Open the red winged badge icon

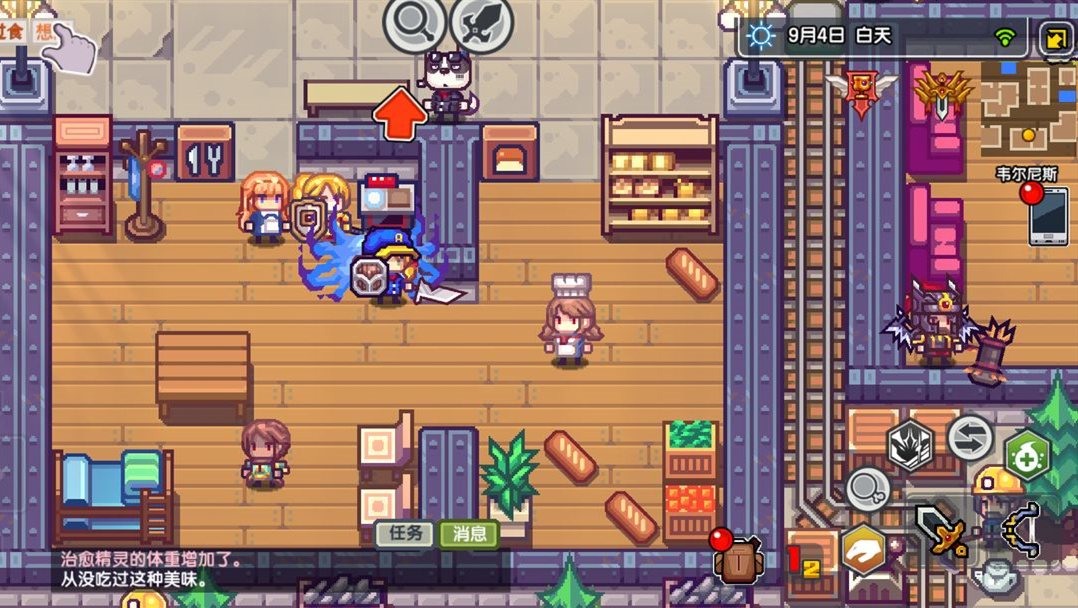(x=862, y=93)
